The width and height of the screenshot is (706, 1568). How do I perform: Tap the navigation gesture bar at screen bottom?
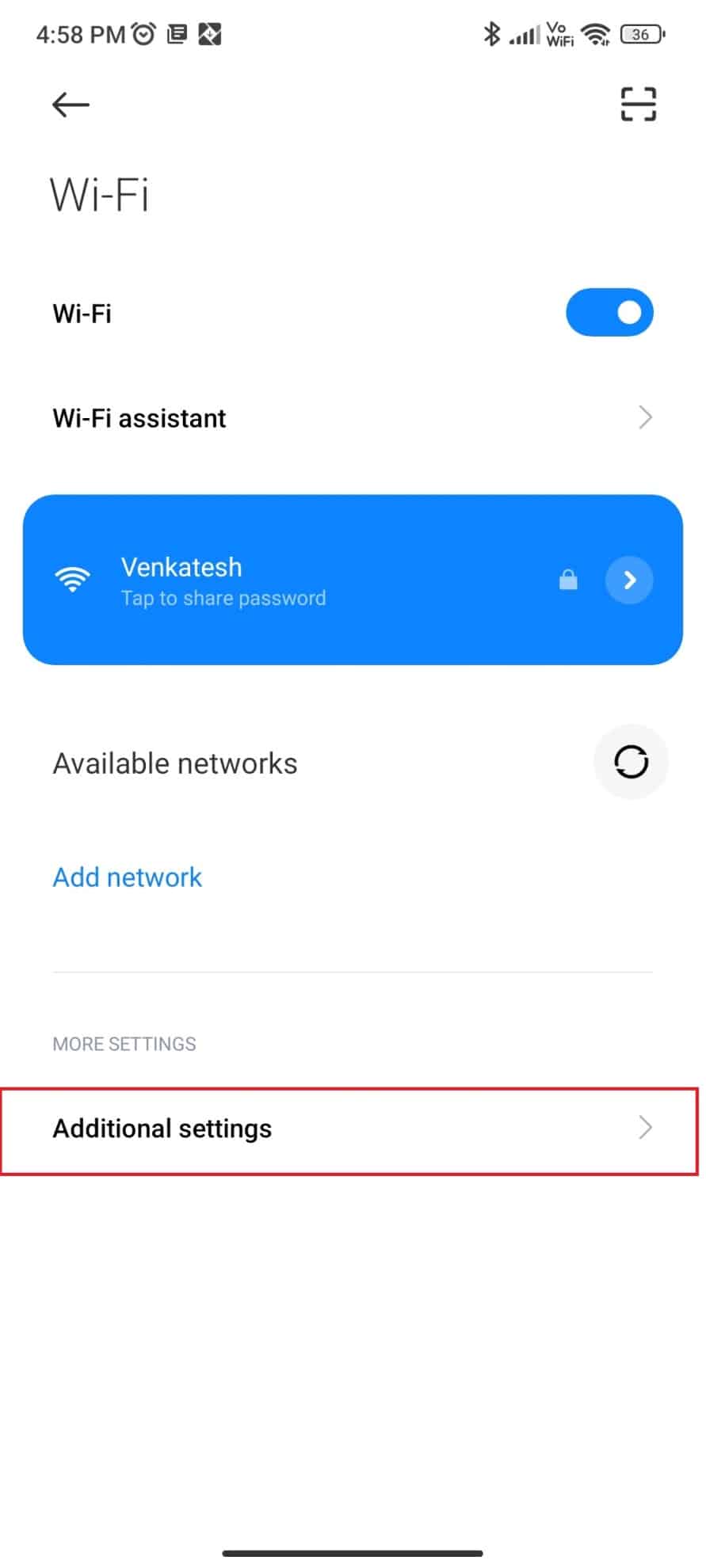click(x=353, y=1554)
